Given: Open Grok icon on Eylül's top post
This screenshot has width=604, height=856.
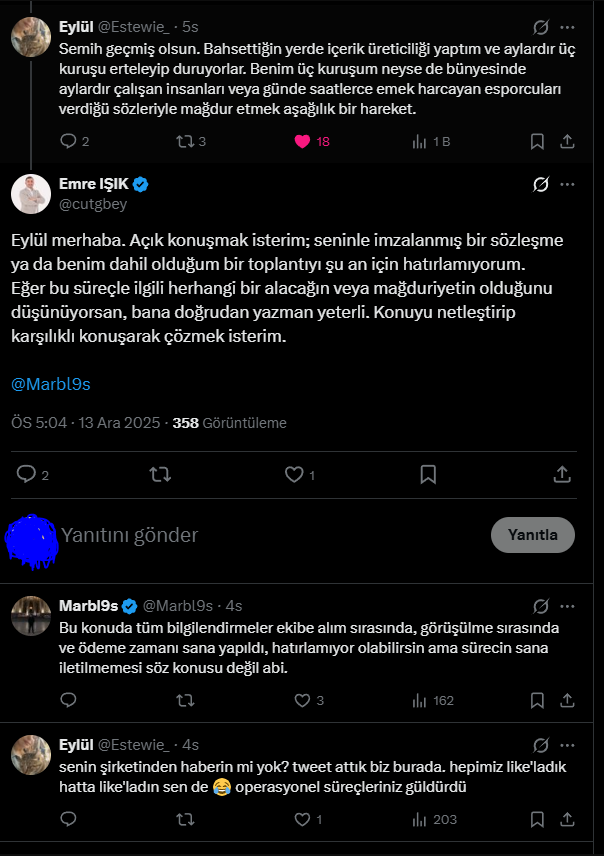Looking at the screenshot, I should [x=541, y=27].
